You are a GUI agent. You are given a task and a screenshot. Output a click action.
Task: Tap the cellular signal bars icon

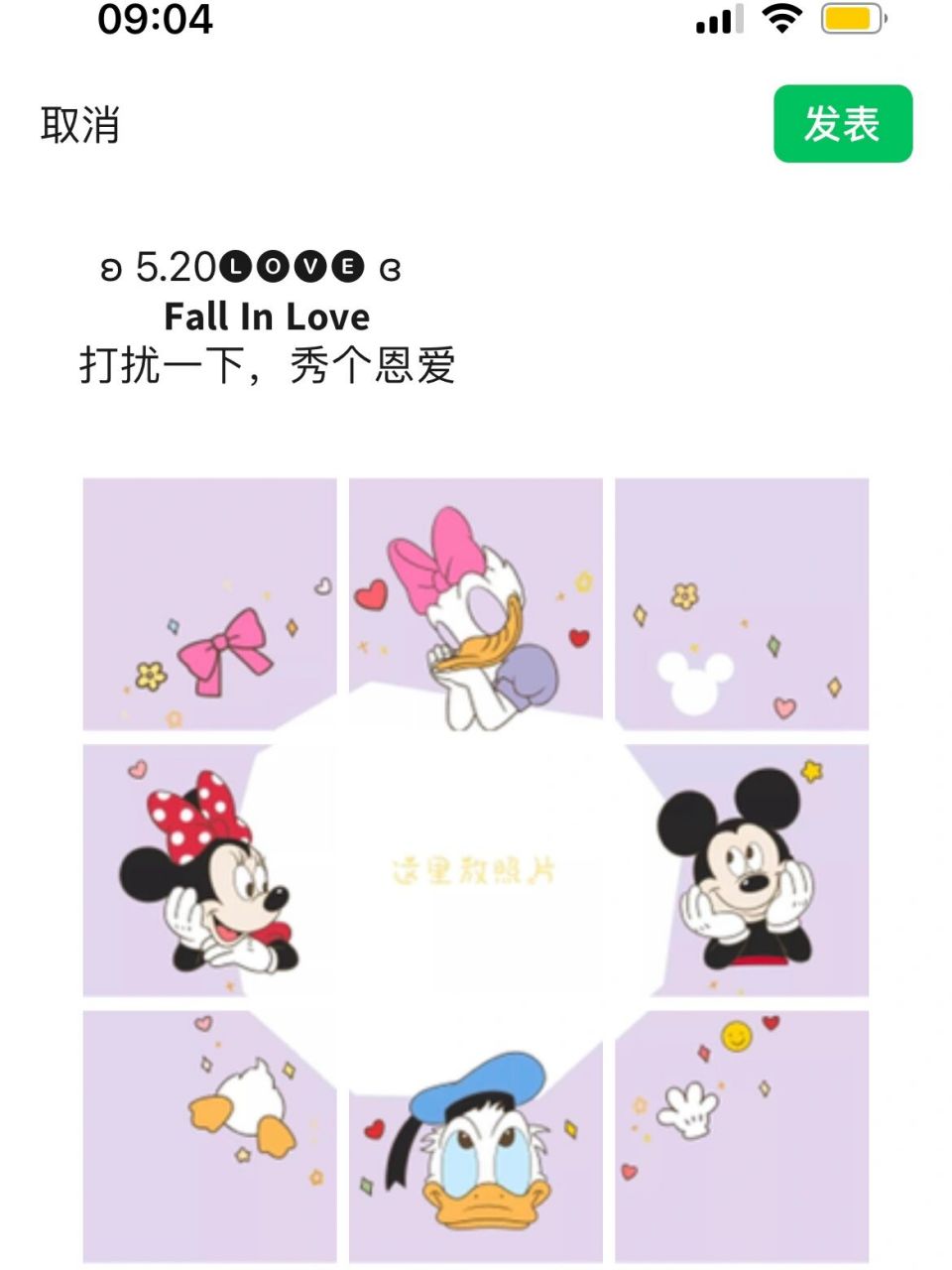tap(717, 18)
